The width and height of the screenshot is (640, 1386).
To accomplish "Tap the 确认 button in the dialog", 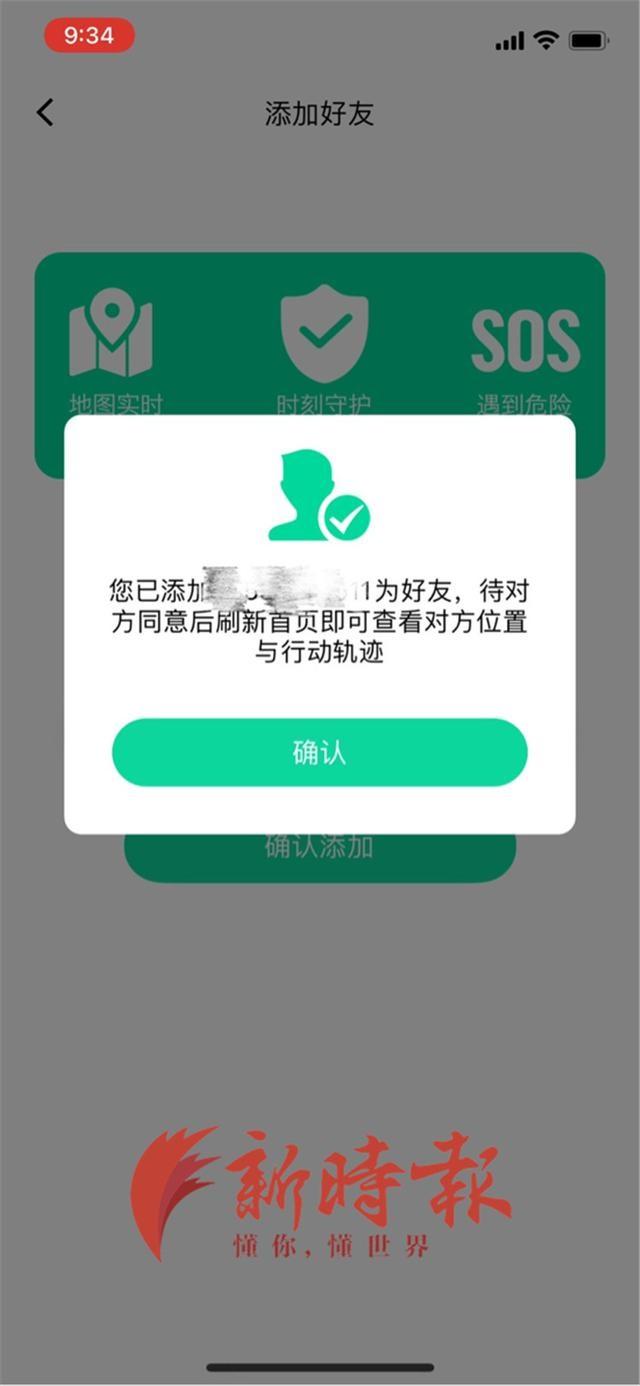I will pos(319,752).
